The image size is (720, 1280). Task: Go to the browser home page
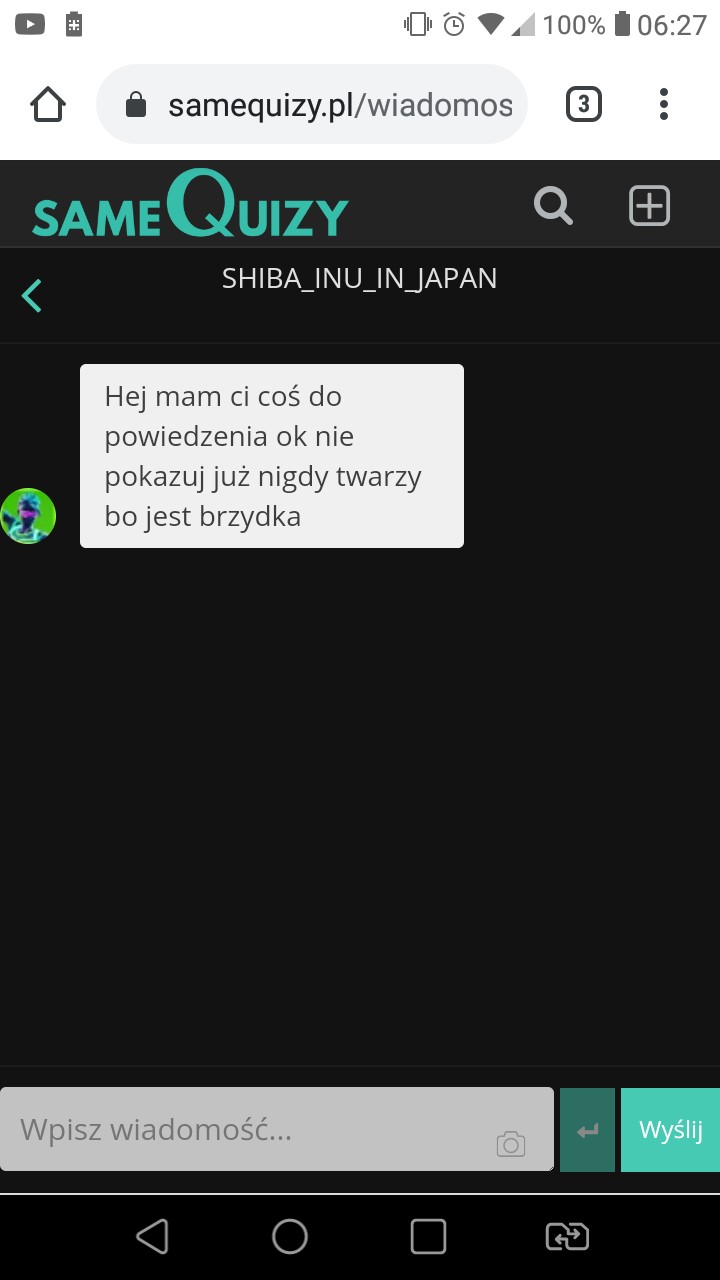48,104
